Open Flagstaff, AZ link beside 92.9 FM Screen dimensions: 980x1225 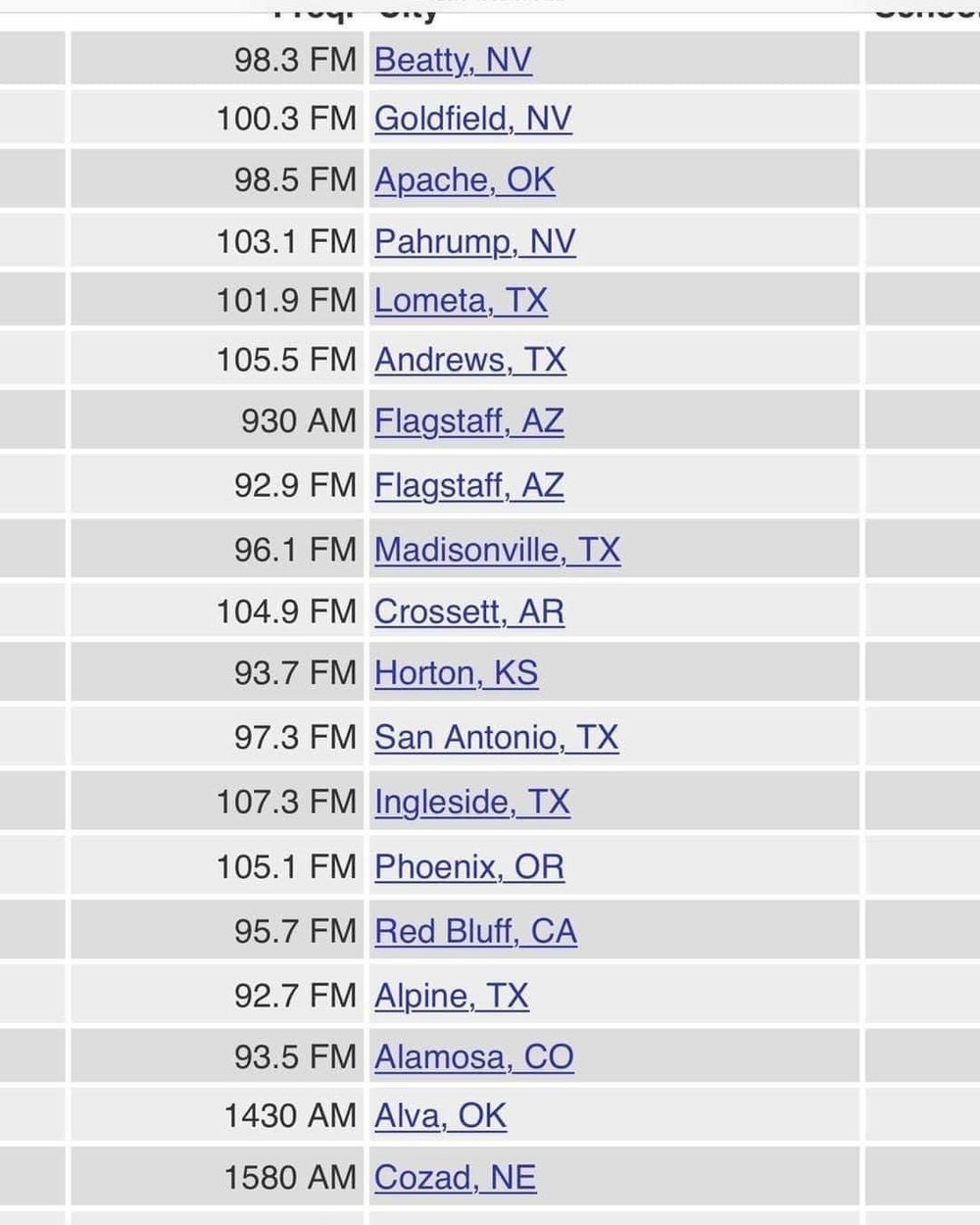click(468, 485)
